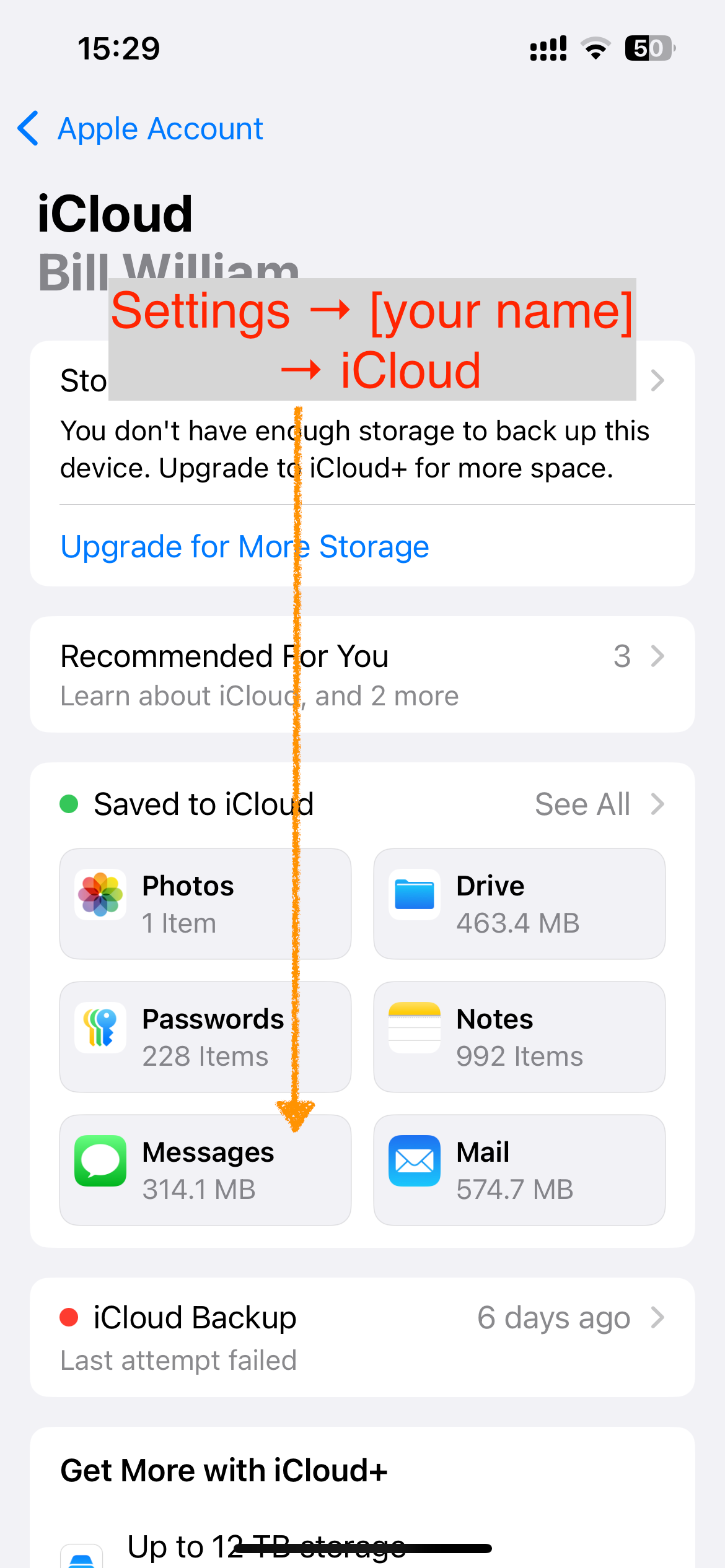This screenshot has width=725, height=1568.
Task: Open the Notes card
Action: (x=519, y=1037)
